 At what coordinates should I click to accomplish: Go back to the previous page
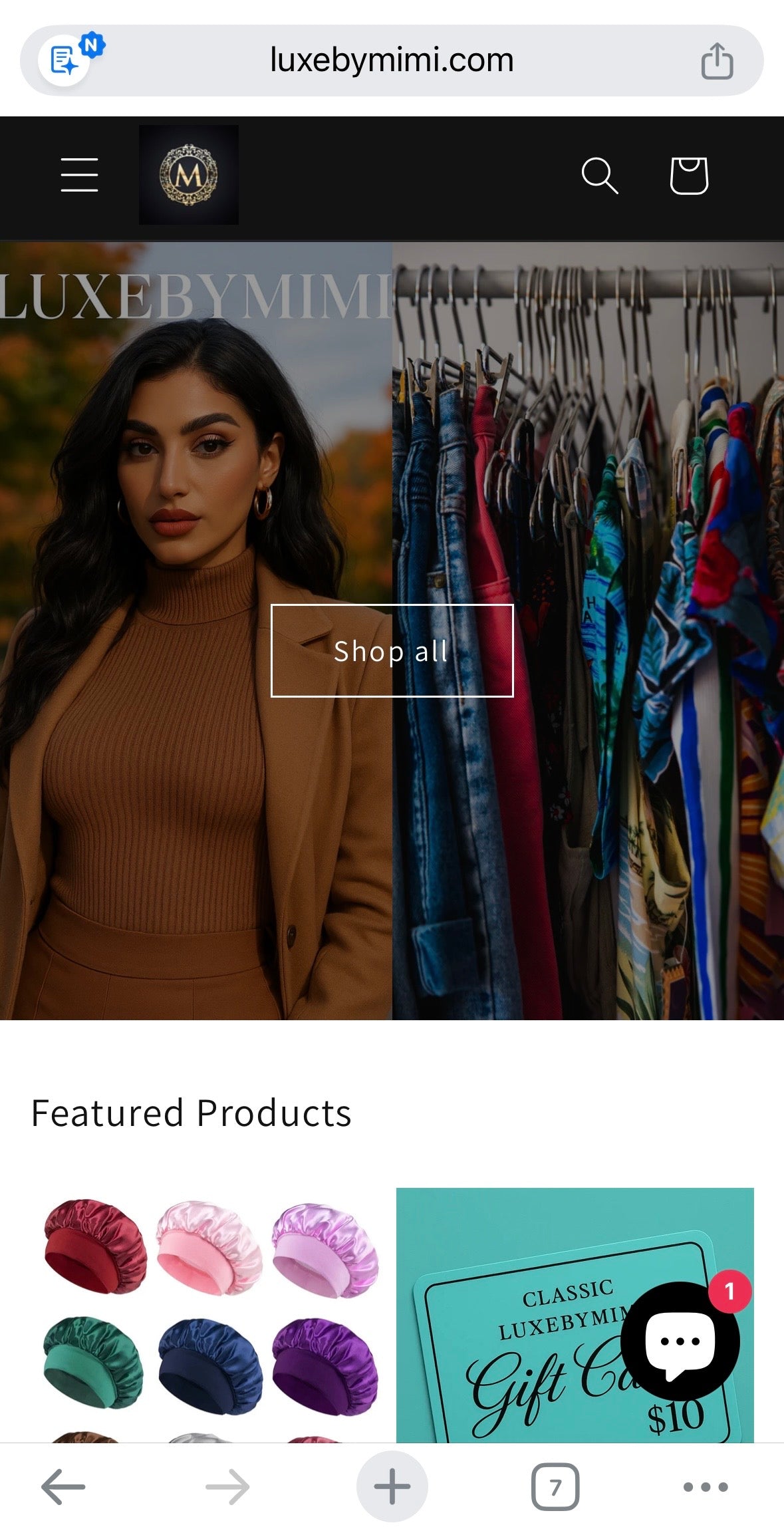63,1486
